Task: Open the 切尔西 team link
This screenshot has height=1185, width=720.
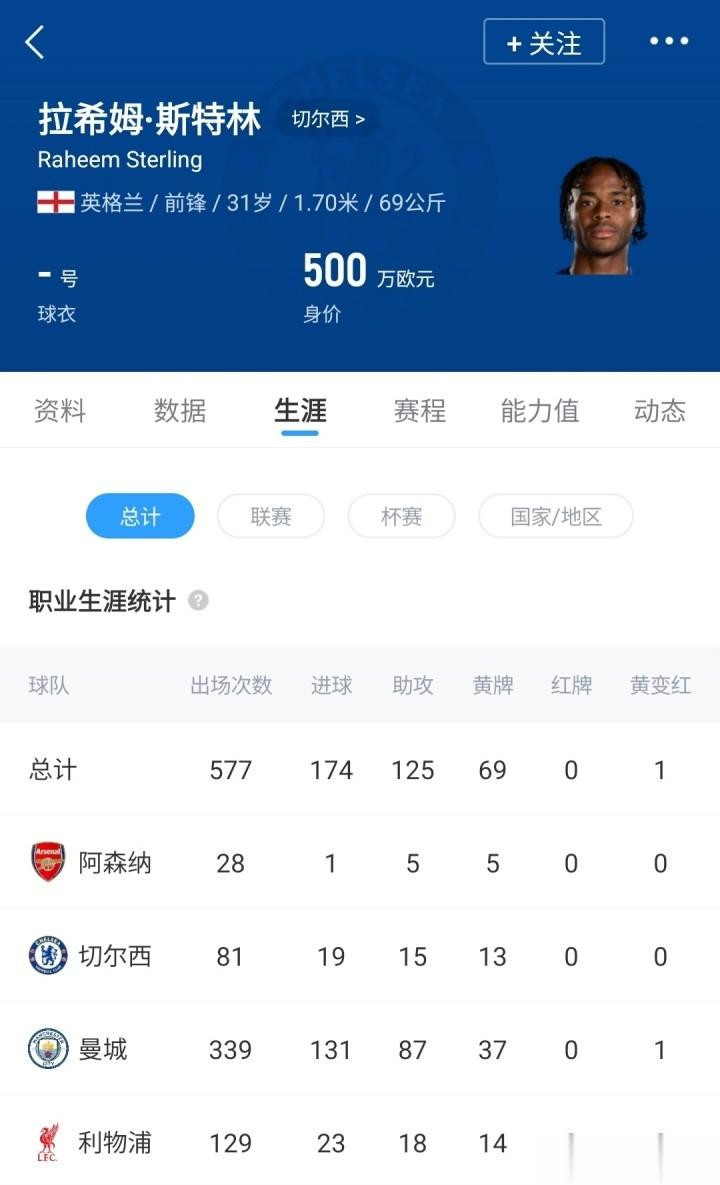Action: 328,119
